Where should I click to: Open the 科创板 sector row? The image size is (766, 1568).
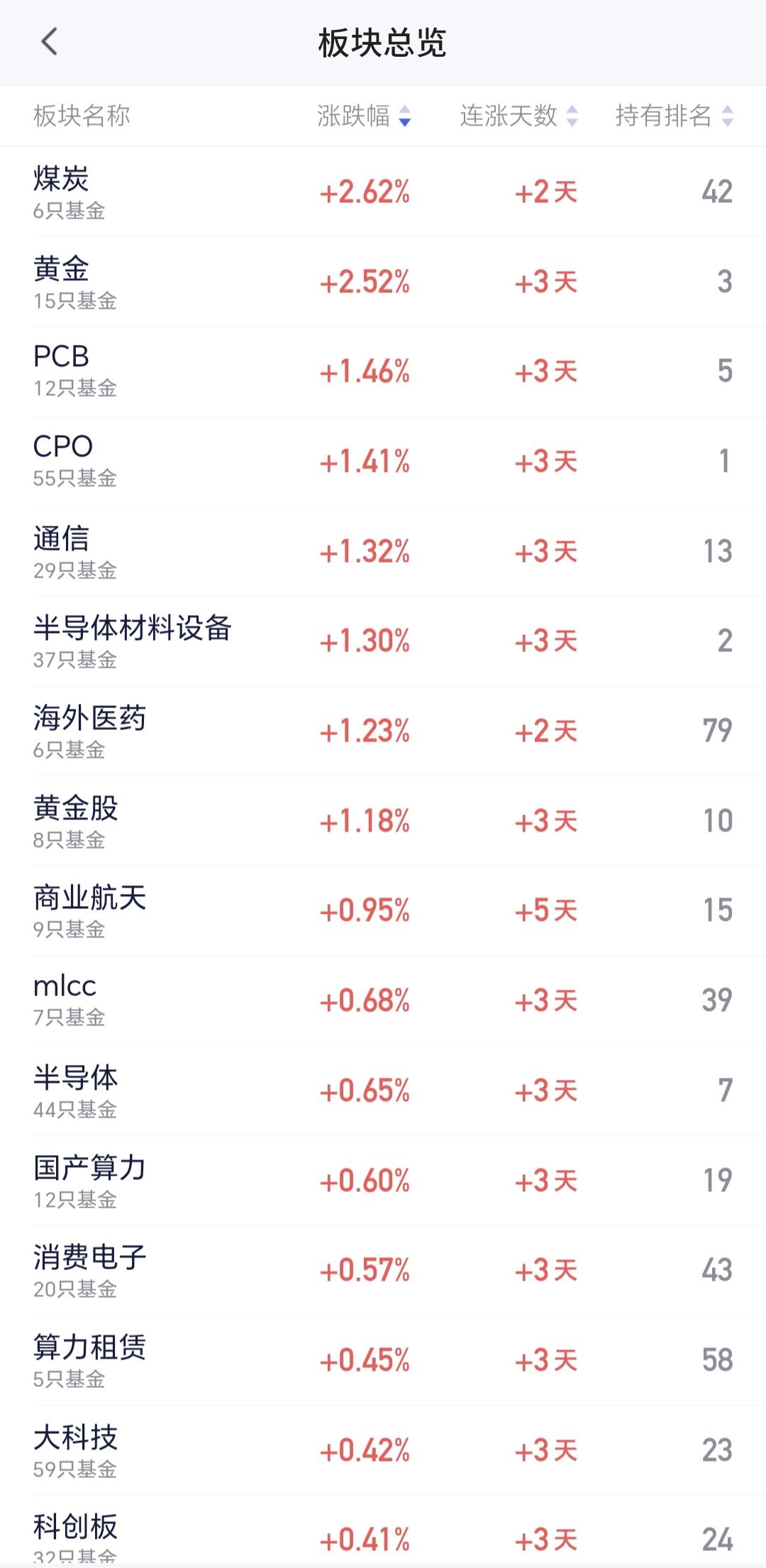point(383,1532)
